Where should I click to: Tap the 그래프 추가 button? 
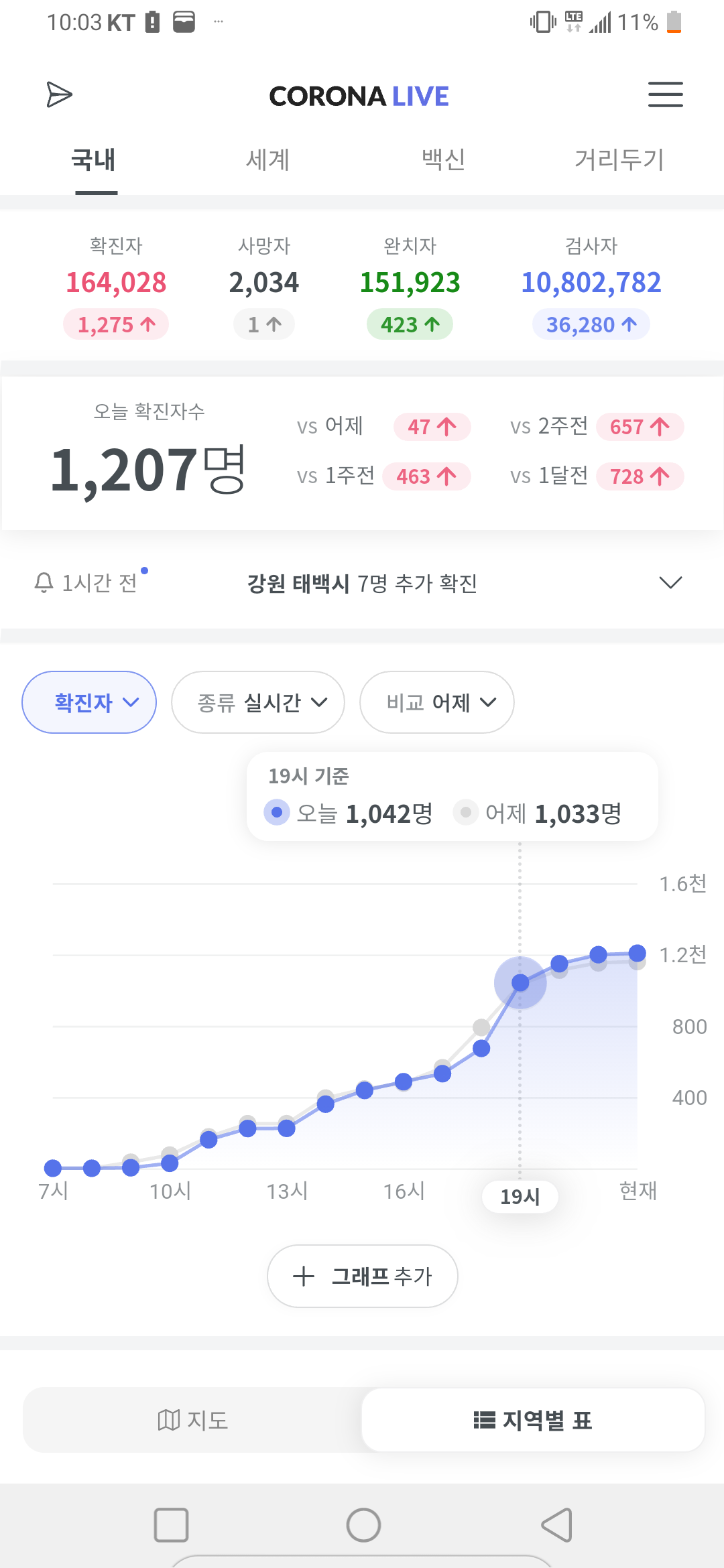[x=363, y=1276]
